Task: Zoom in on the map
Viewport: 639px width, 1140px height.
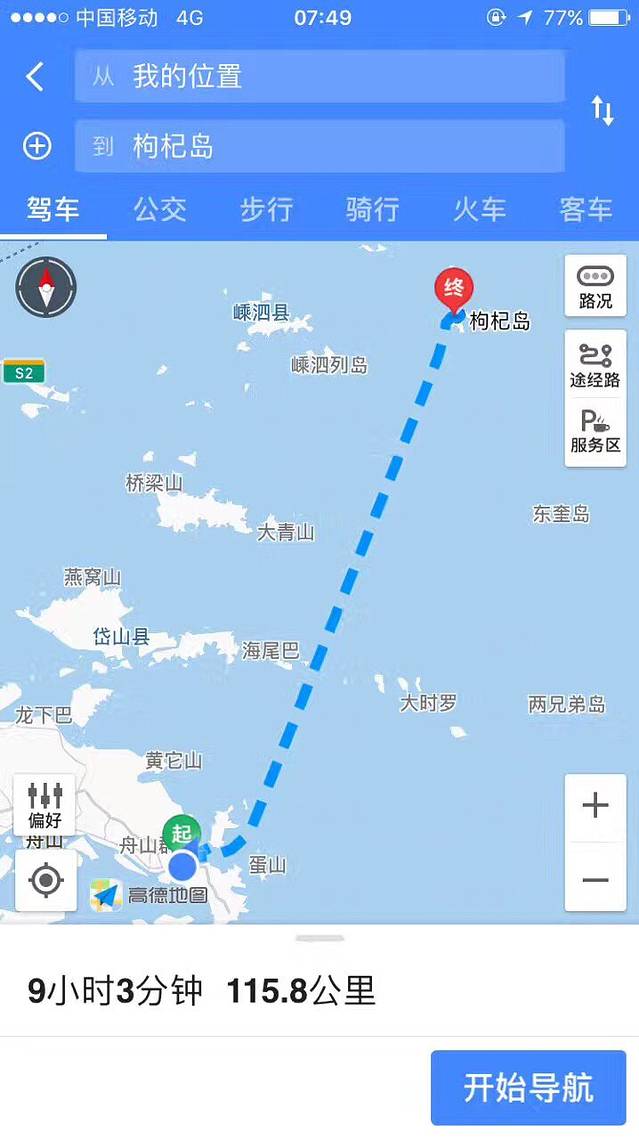Action: 595,806
